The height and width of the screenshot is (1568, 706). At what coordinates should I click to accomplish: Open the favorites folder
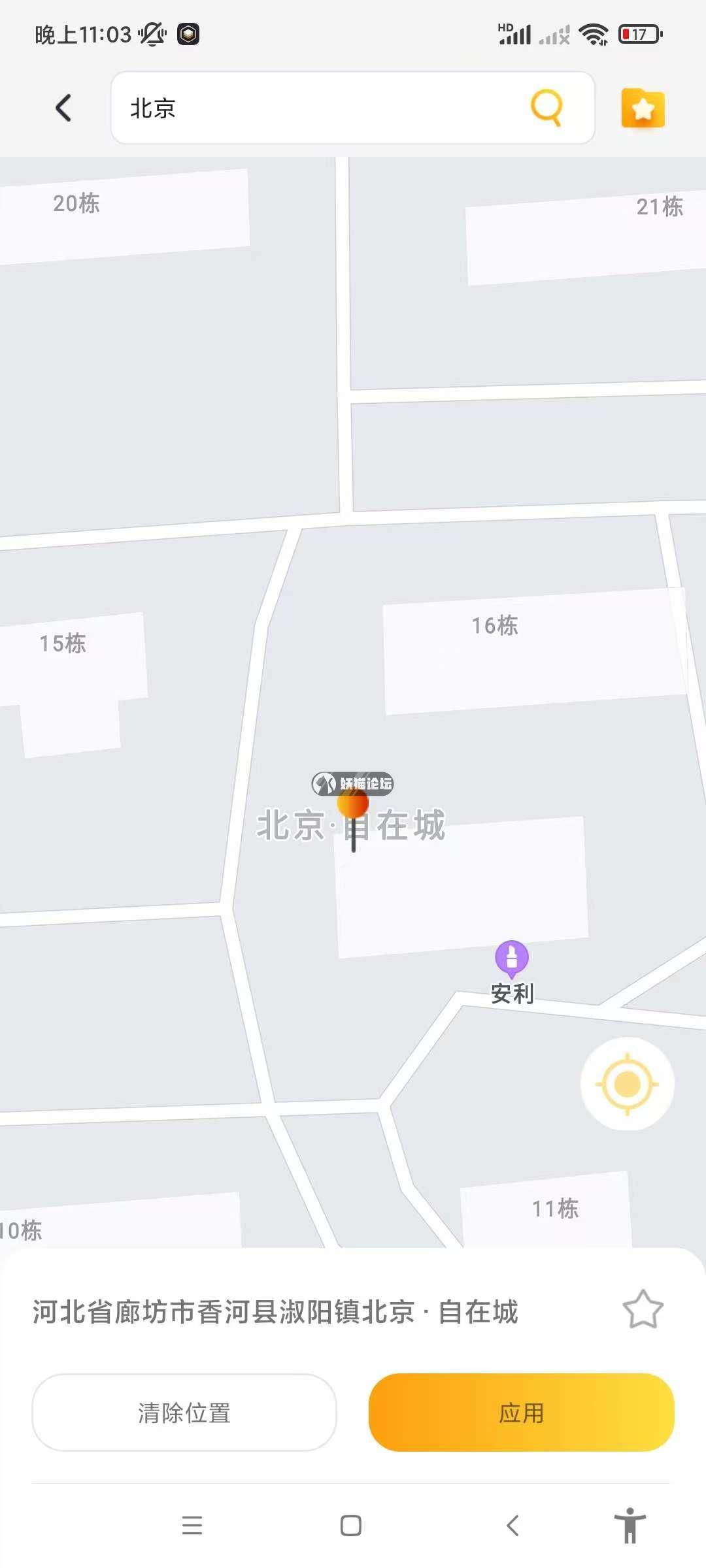click(643, 108)
